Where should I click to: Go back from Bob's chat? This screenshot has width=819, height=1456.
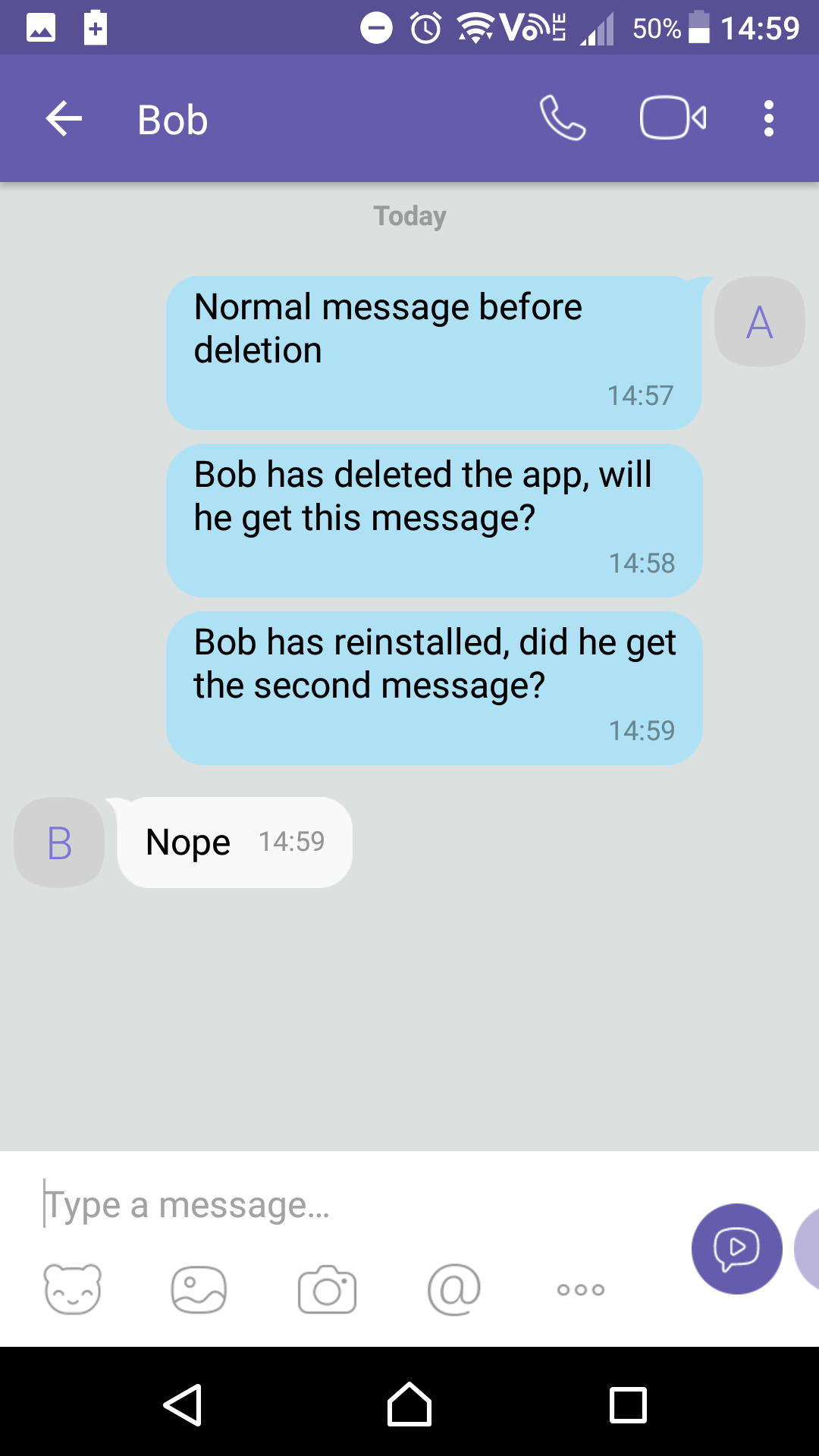pyautogui.click(x=64, y=119)
